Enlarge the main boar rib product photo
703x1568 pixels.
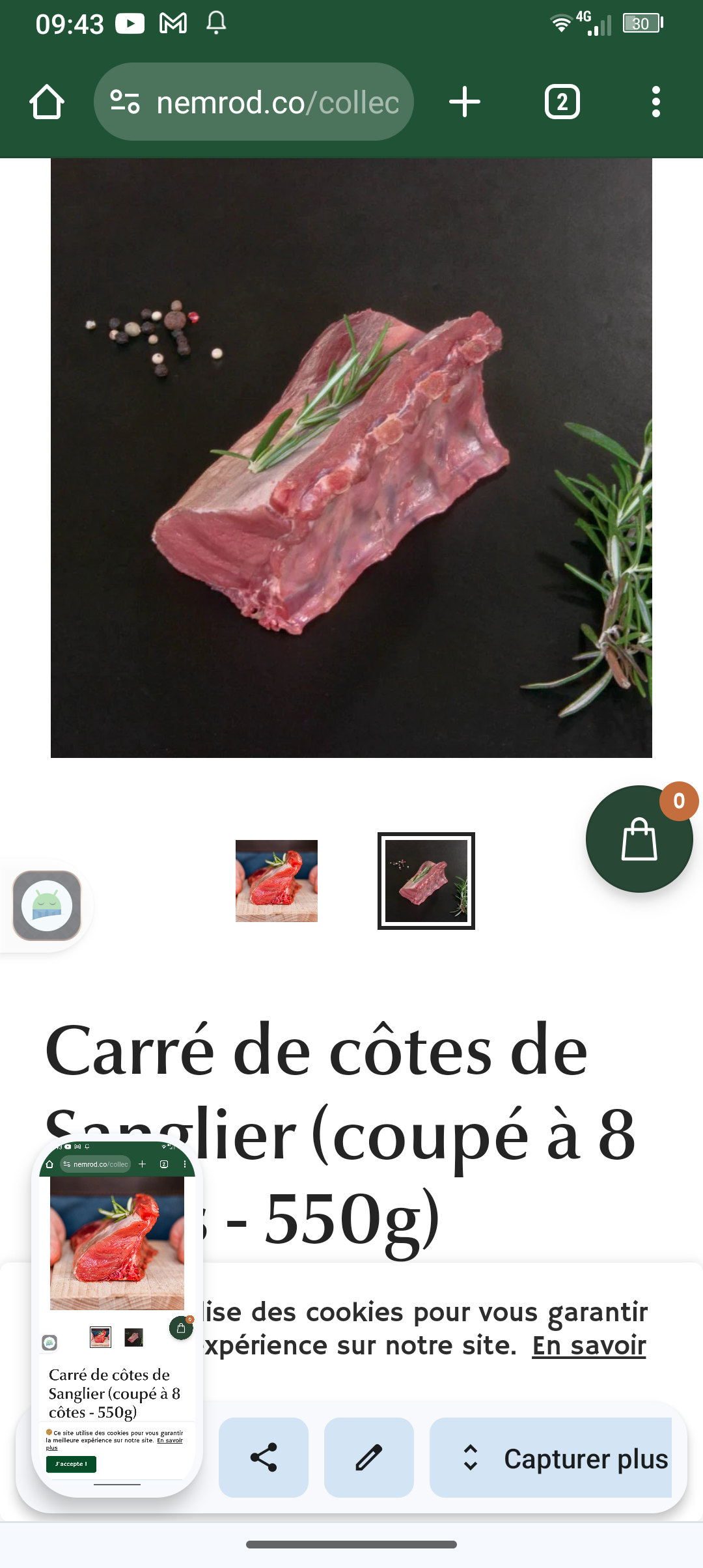[x=351, y=458]
